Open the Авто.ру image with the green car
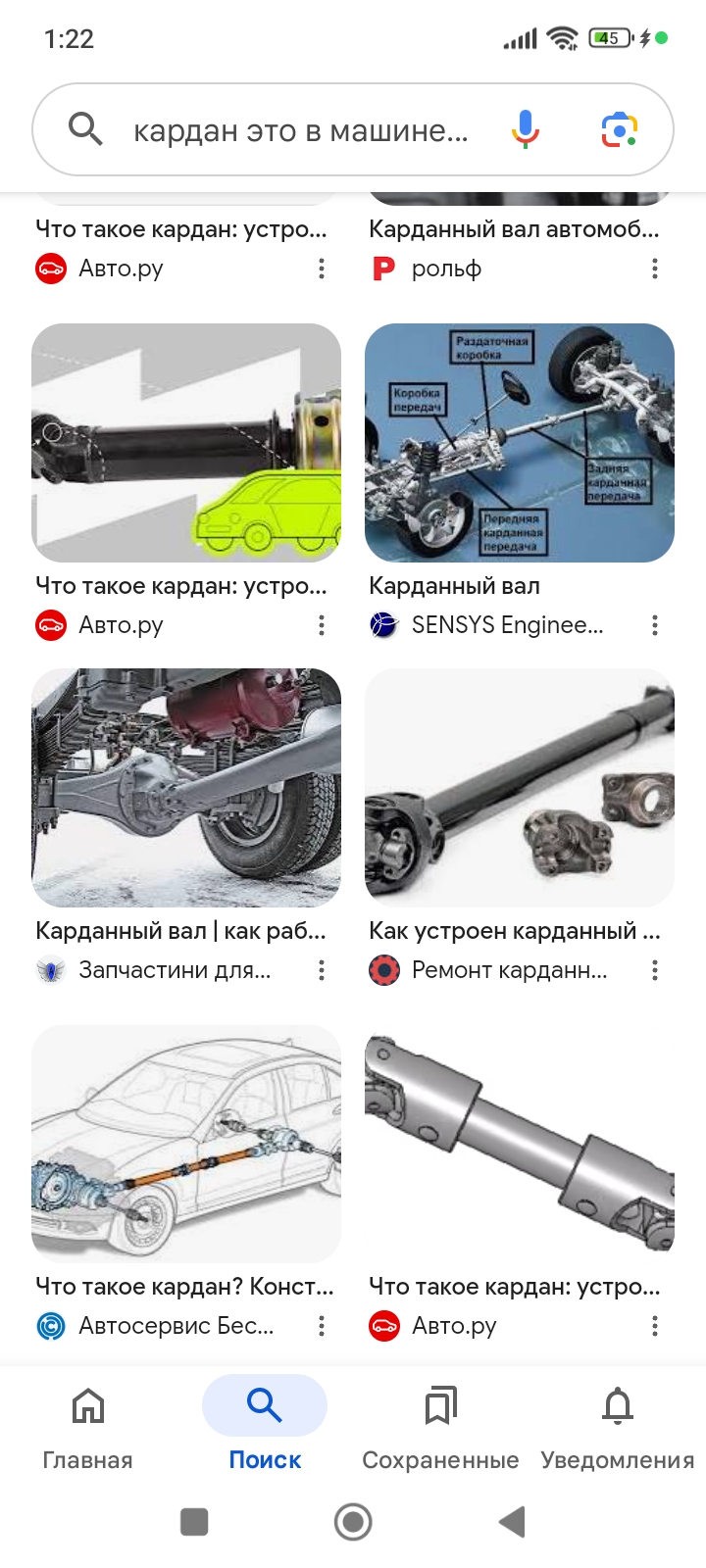This screenshot has width=706, height=1568. tap(186, 443)
